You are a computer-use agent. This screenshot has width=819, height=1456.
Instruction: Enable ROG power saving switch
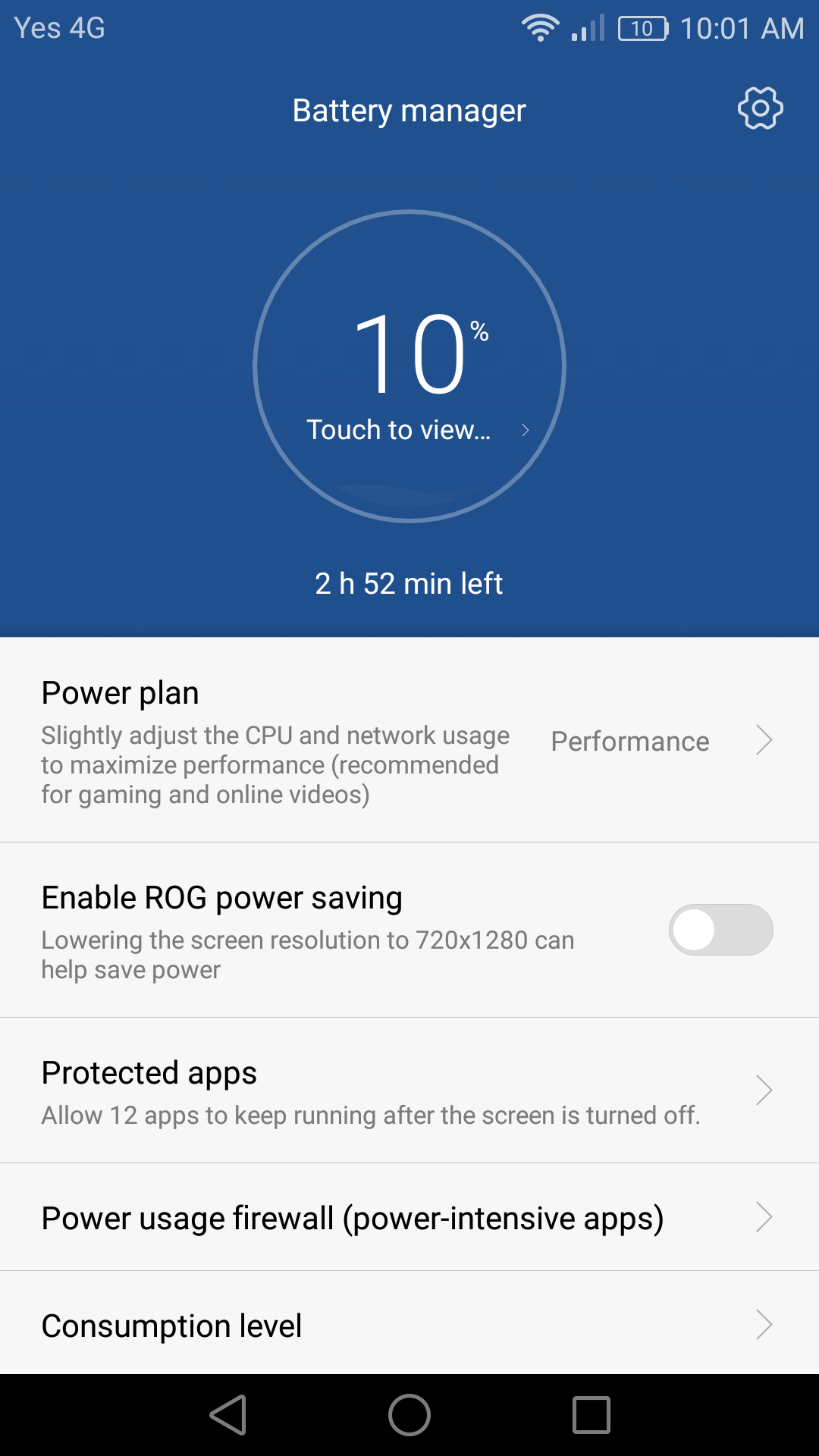720,930
